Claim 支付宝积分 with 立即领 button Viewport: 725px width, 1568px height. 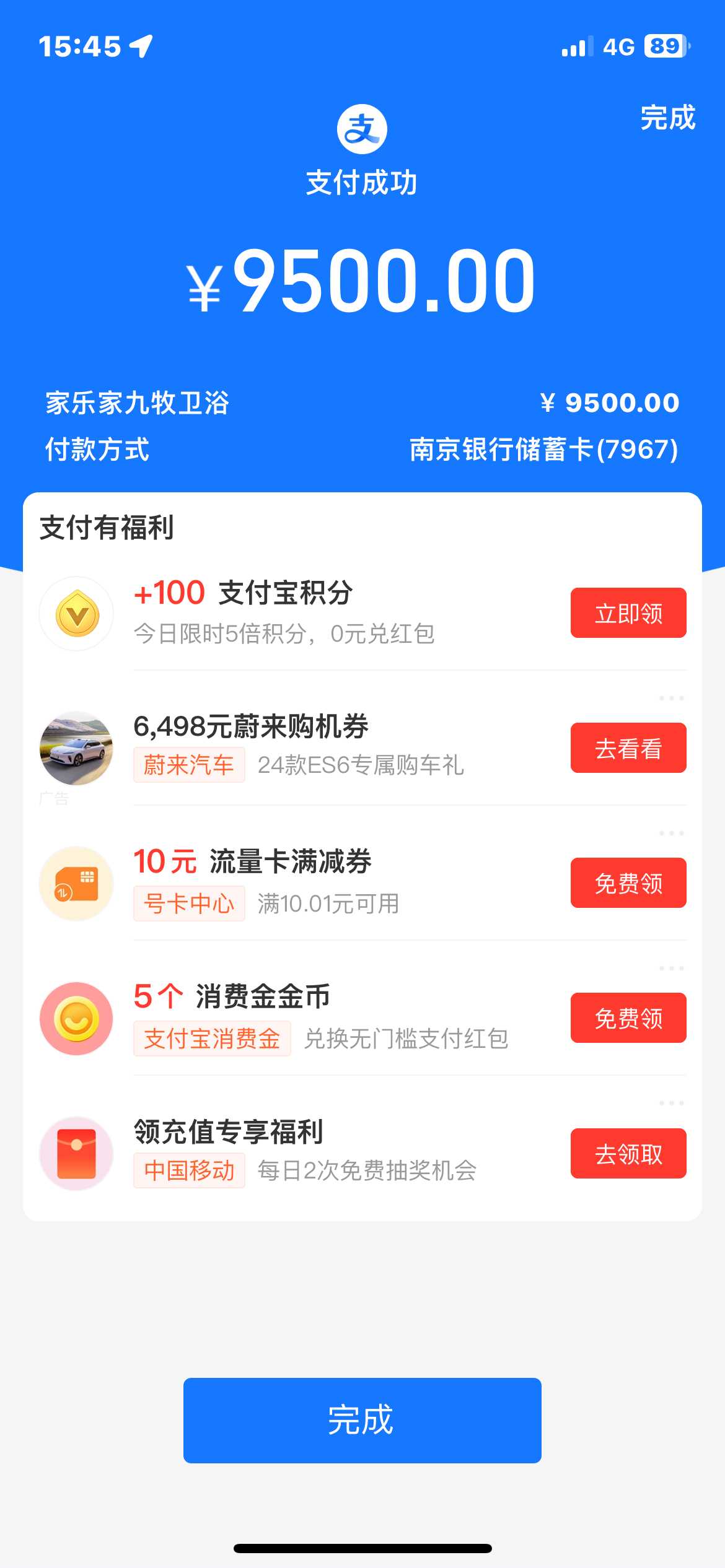(628, 613)
